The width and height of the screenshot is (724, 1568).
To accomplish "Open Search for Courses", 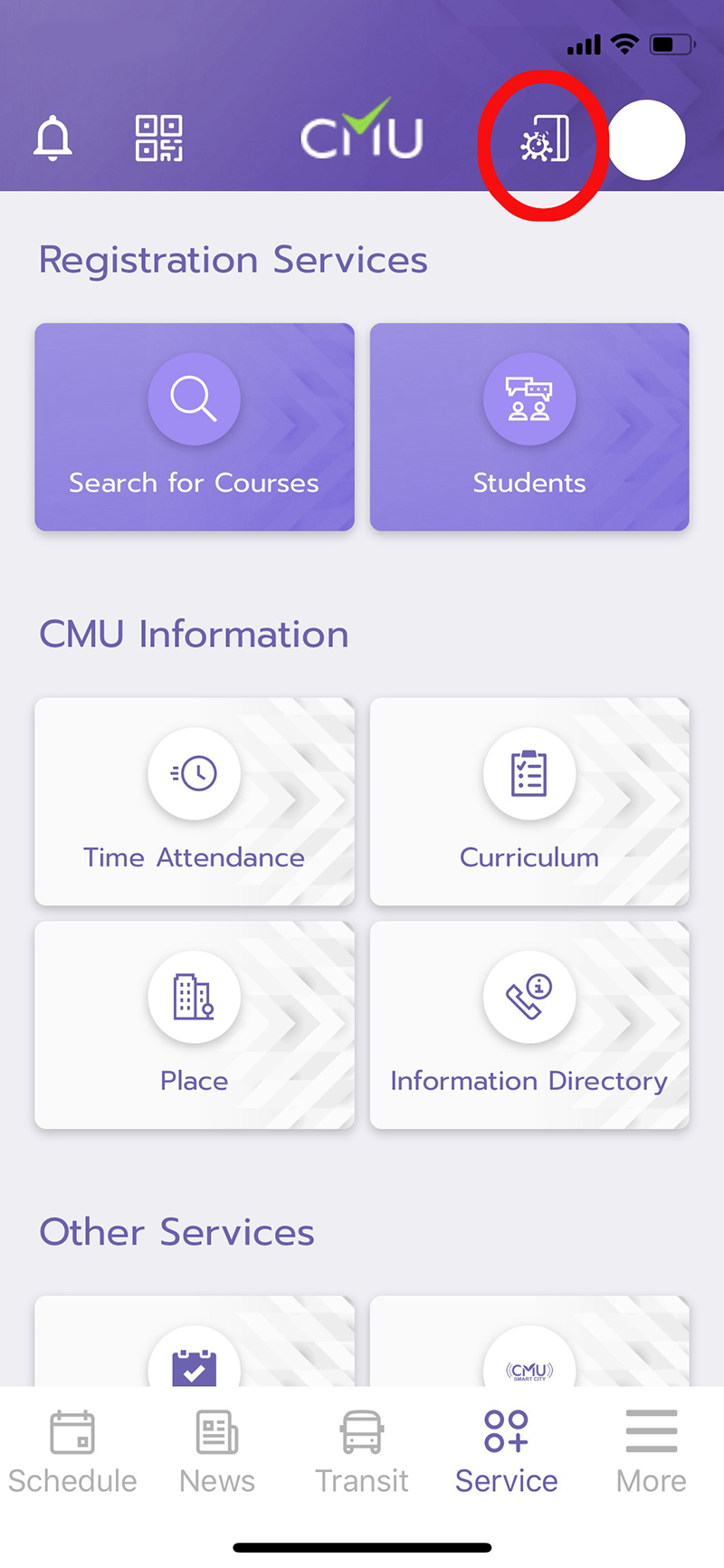I will click(195, 426).
